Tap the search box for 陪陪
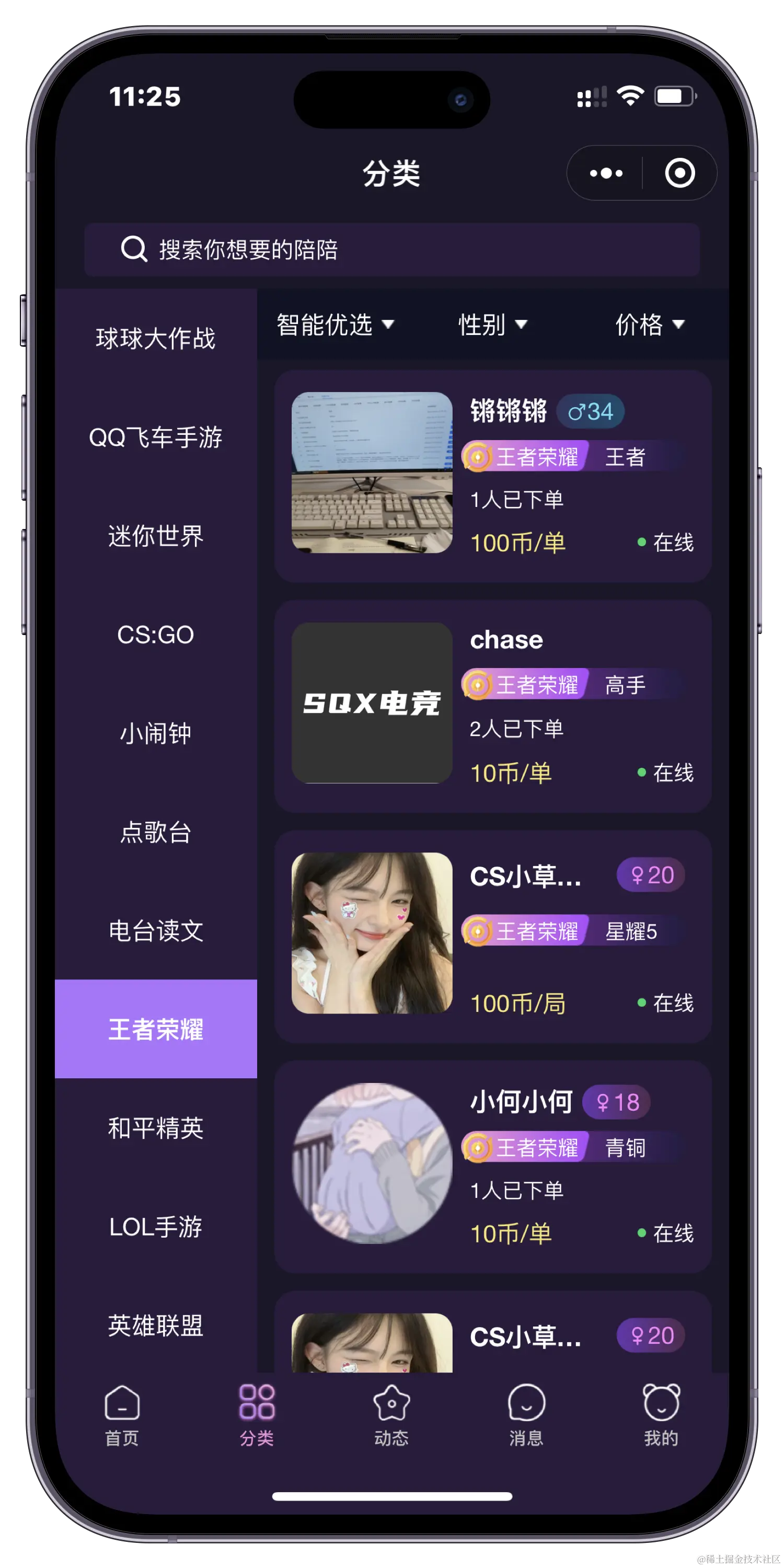Image resolution: width=784 pixels, height=1568 pixels. (x=392, y=249)
